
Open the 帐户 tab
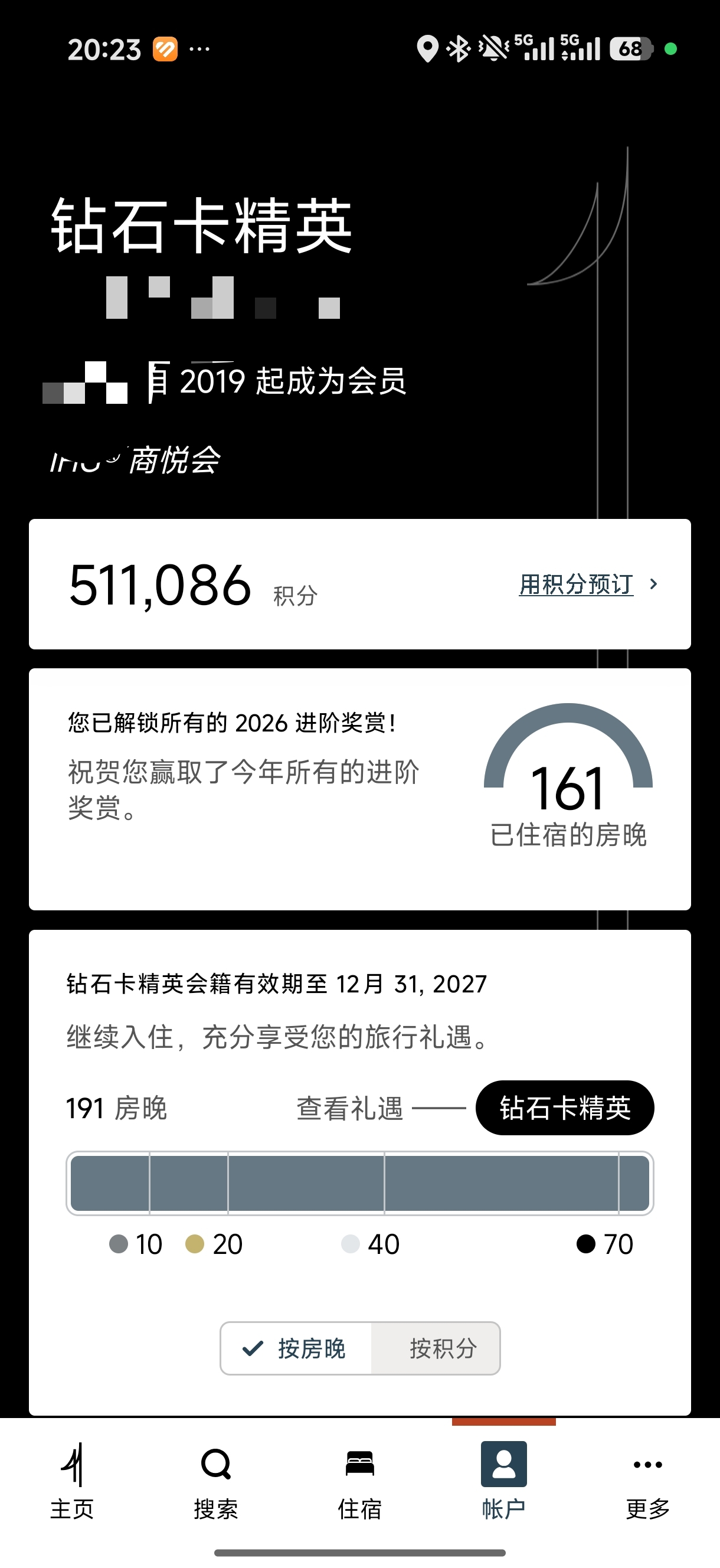pyautogui.click(x=504, y=1482)
